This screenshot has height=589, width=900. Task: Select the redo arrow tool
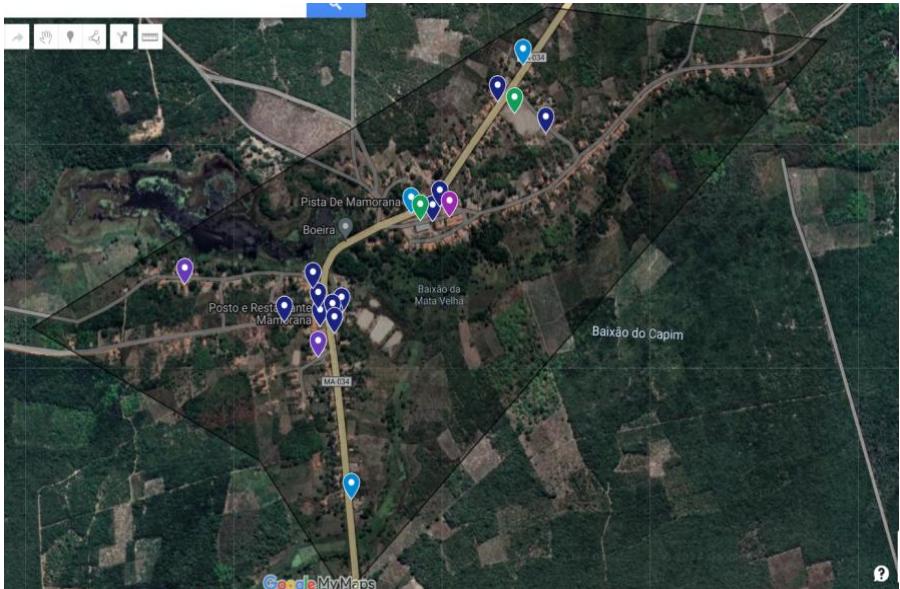coord(19,37)
